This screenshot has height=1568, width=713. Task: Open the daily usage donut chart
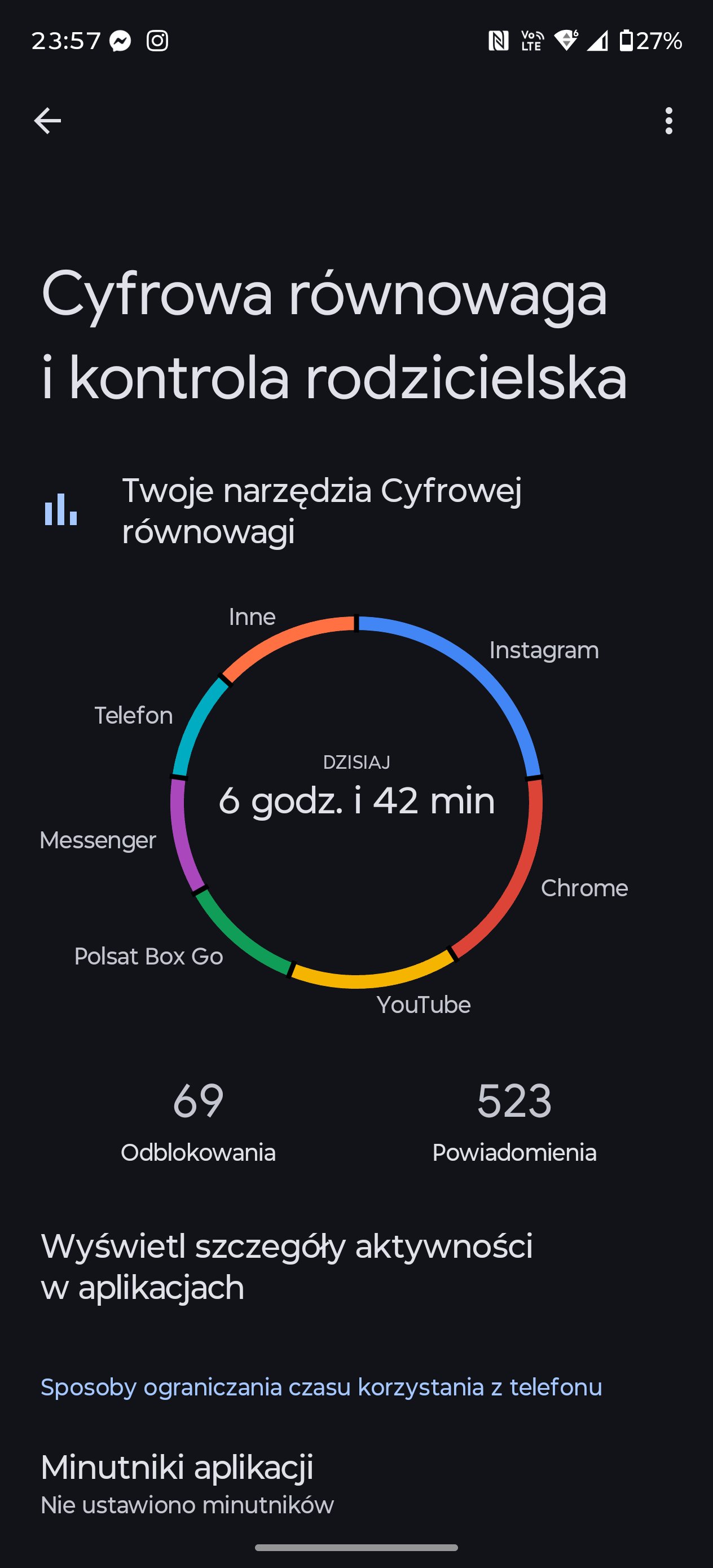pos(356,801)
